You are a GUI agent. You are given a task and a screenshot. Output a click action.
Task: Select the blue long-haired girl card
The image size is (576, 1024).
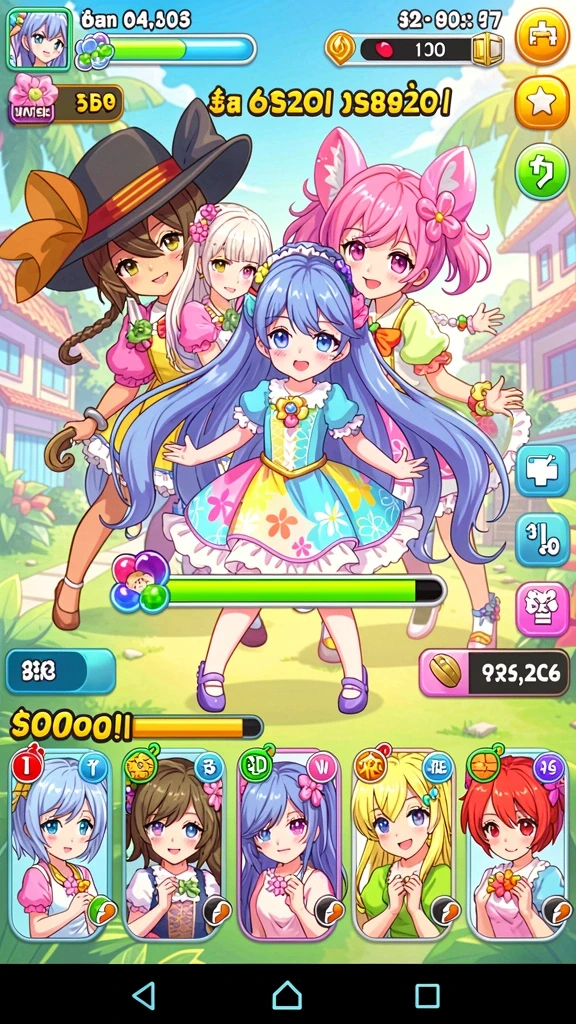[x=289, y=844]
